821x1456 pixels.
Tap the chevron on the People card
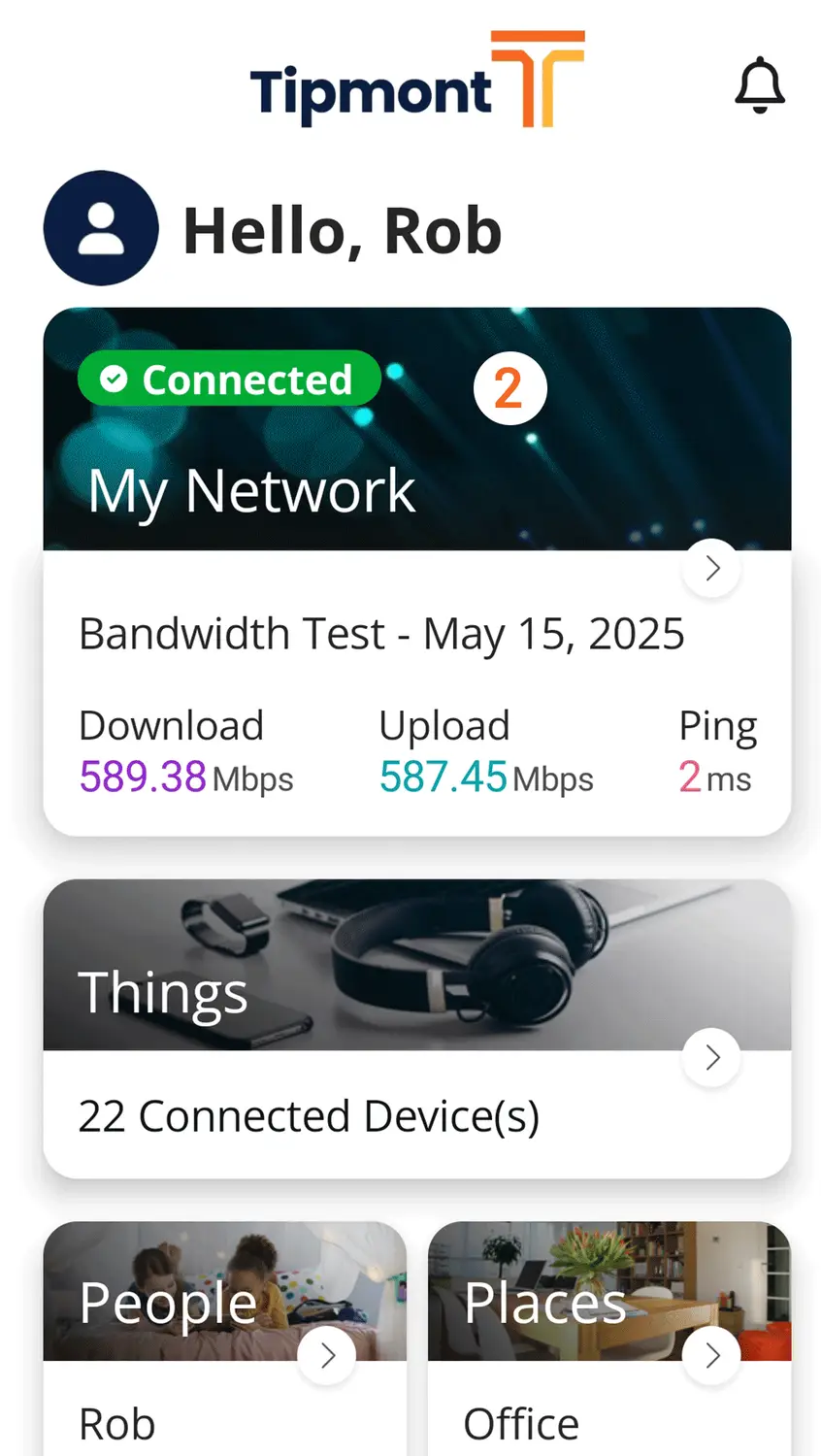coord(327,1355)
